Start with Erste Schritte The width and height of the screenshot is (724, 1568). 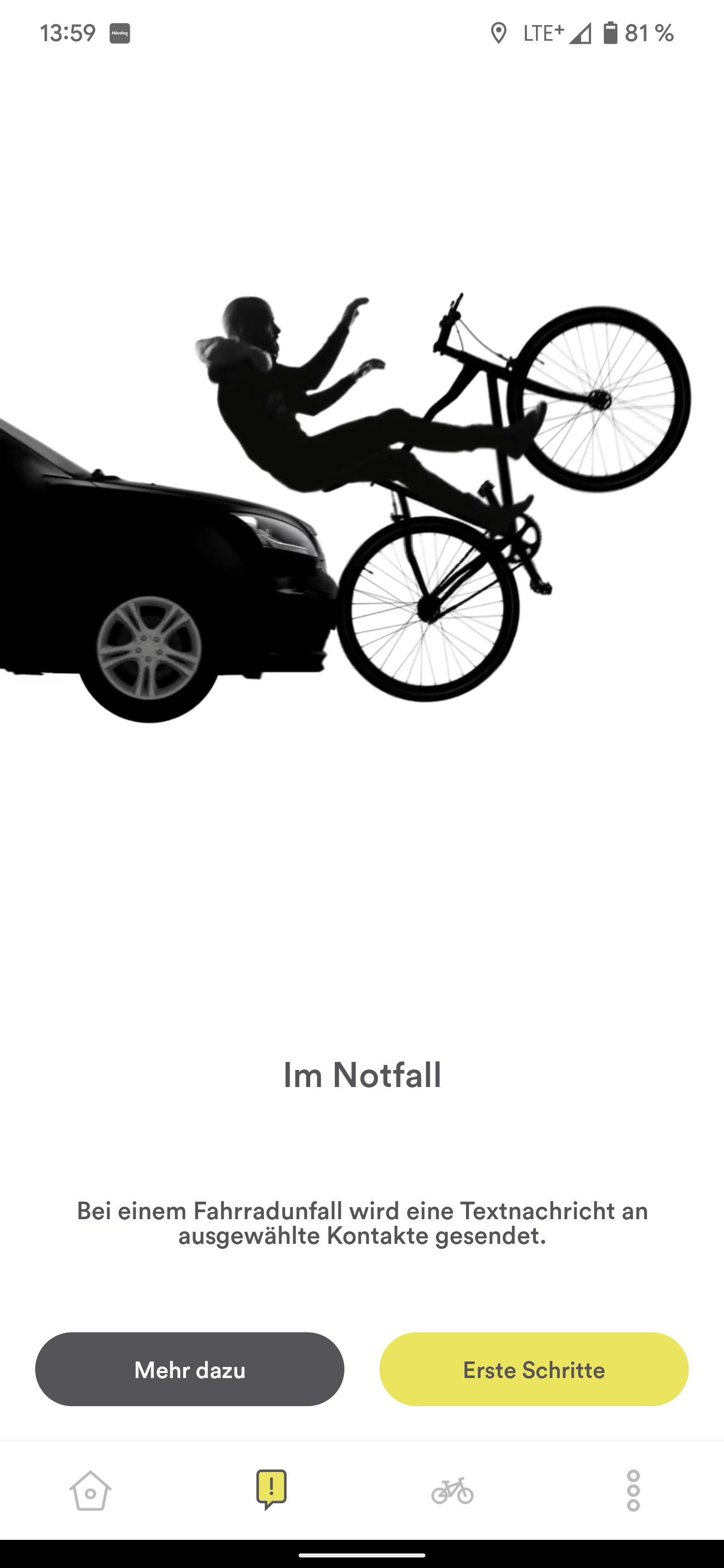coord(533,1369)
